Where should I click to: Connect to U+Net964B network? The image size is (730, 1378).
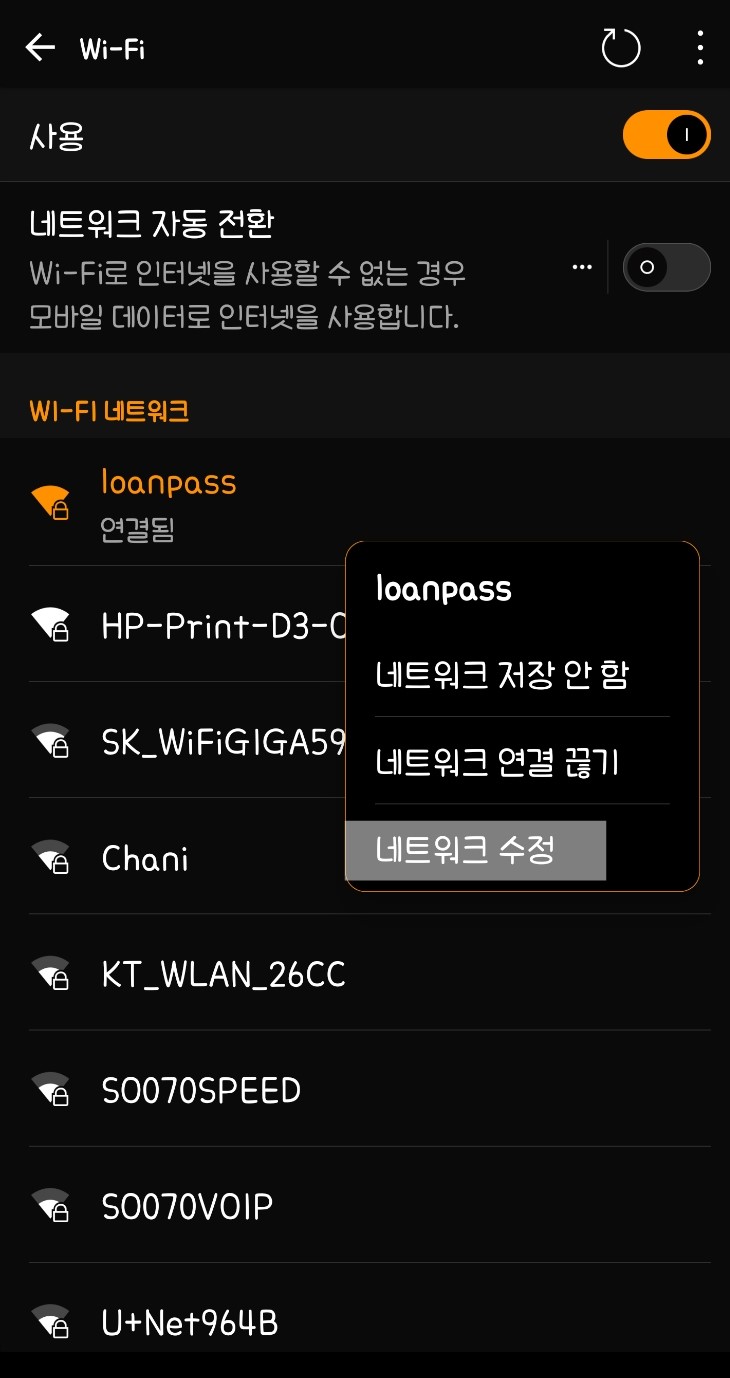pyautogui.click(x=190, y=1322)
